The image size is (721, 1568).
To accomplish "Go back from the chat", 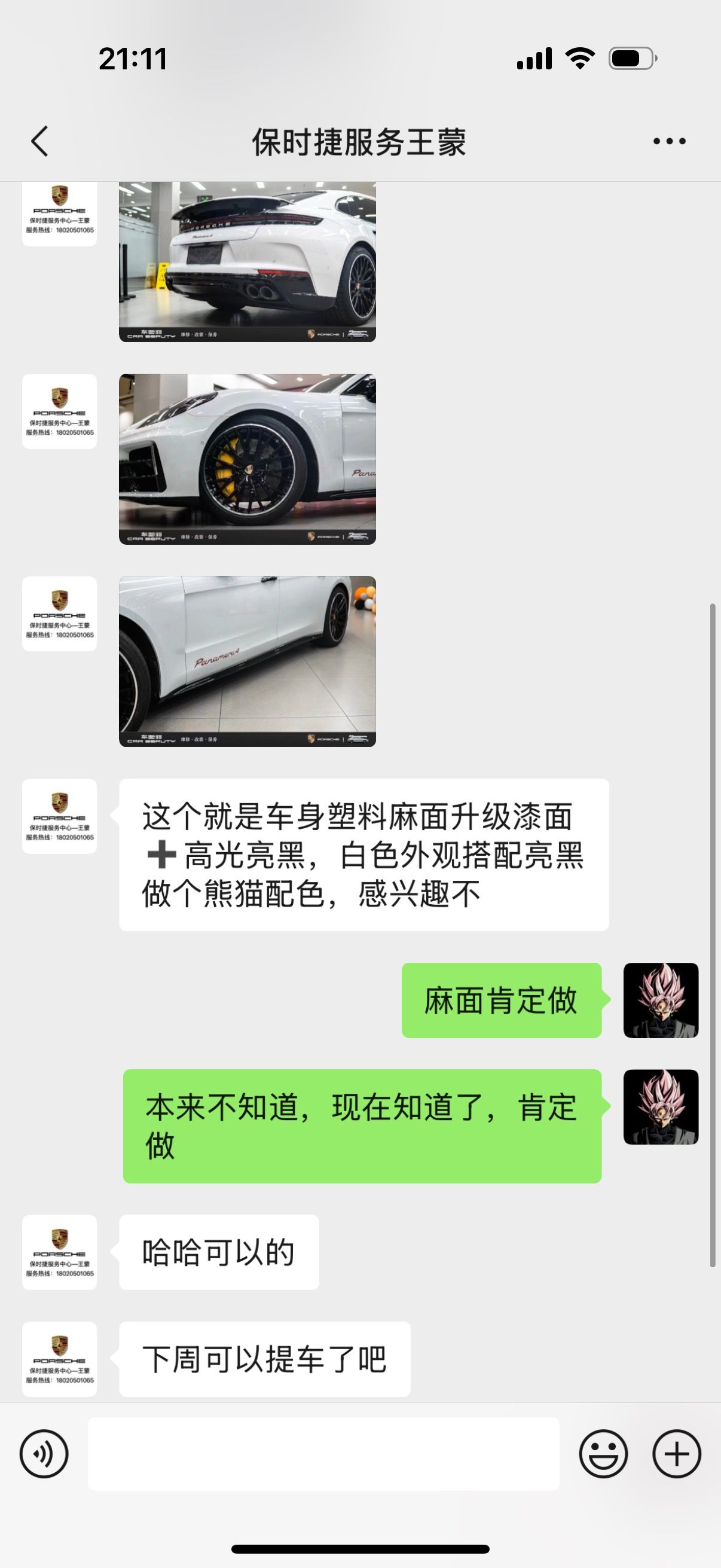I will [x=39, y=142].
